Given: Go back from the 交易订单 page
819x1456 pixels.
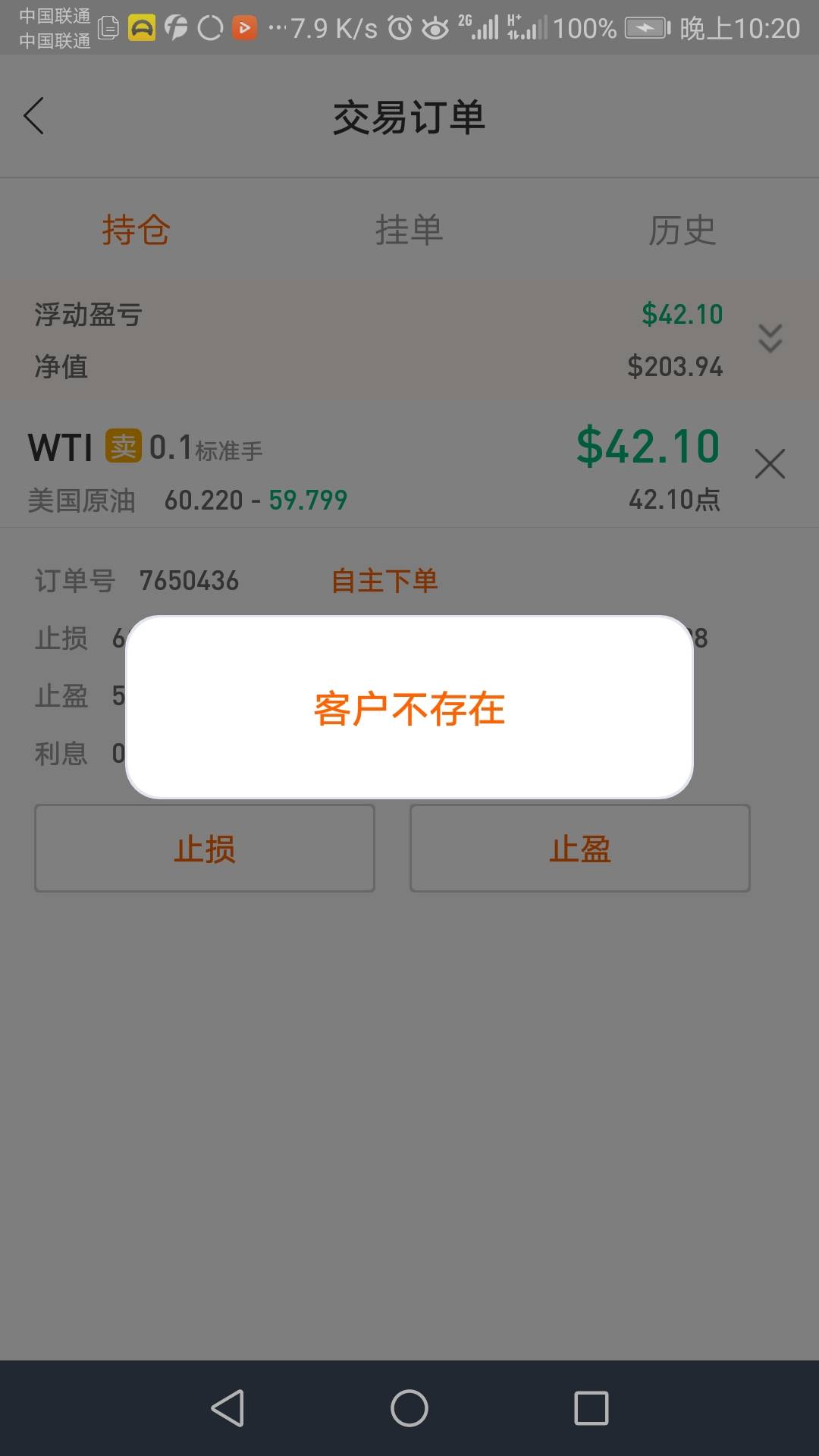Looking at the screenshot, I should pyautogui.click(x=34, y=116).
